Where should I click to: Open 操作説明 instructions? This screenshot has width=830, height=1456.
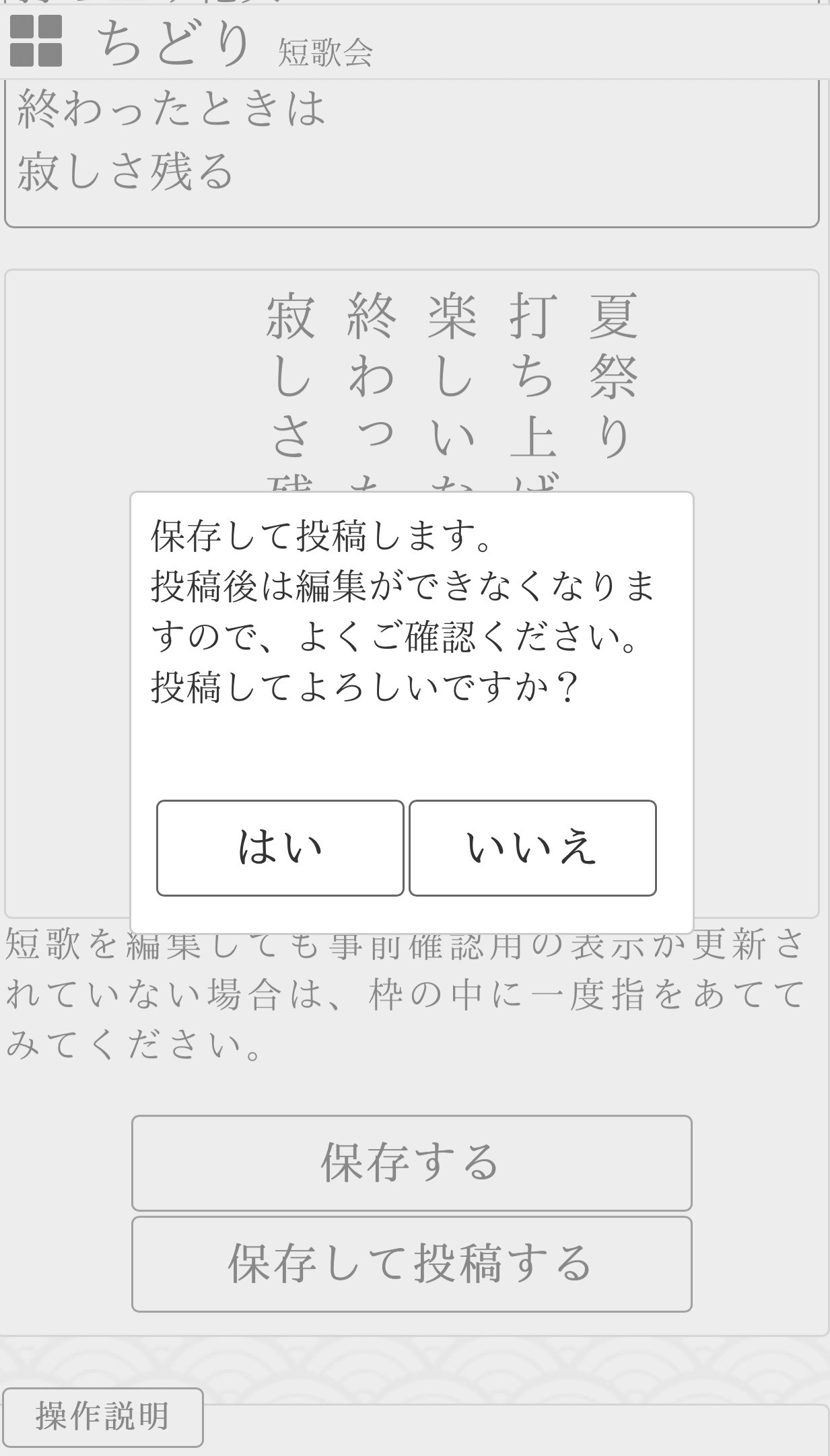click(102, 1417)
